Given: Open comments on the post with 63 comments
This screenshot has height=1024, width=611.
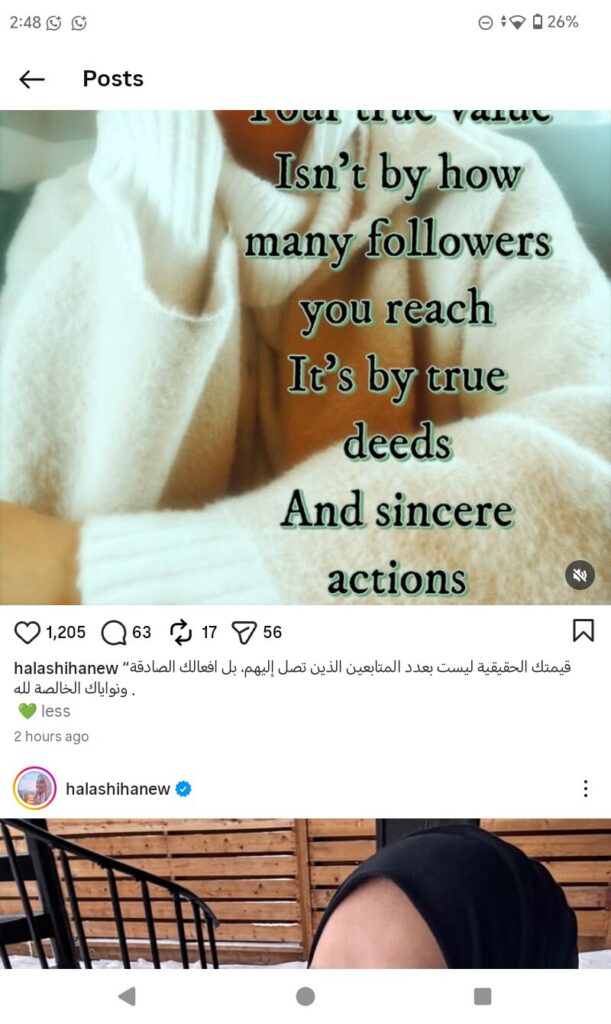Looking at the screenshot, I should click(x=114, y=632).
